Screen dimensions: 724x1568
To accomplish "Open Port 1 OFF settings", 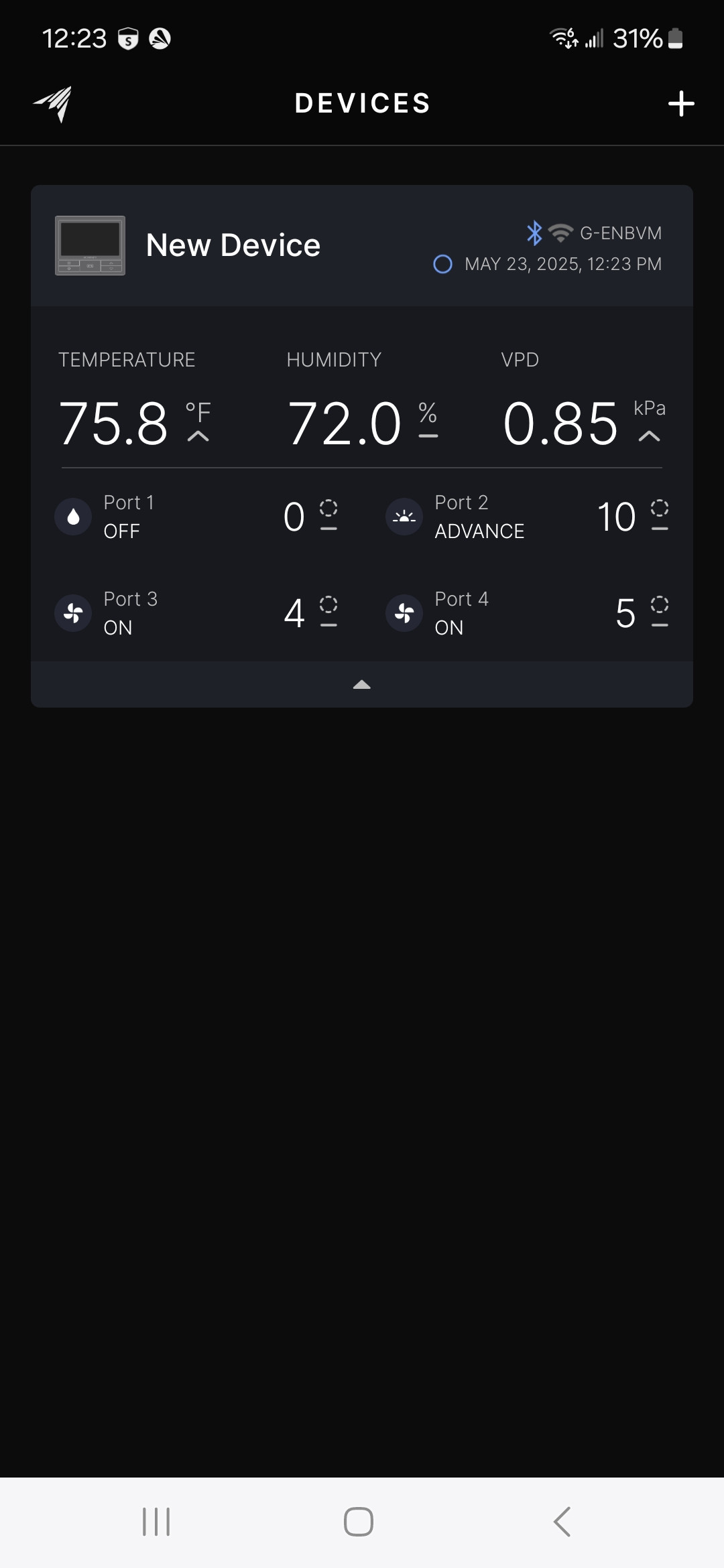I will [196, 517].
